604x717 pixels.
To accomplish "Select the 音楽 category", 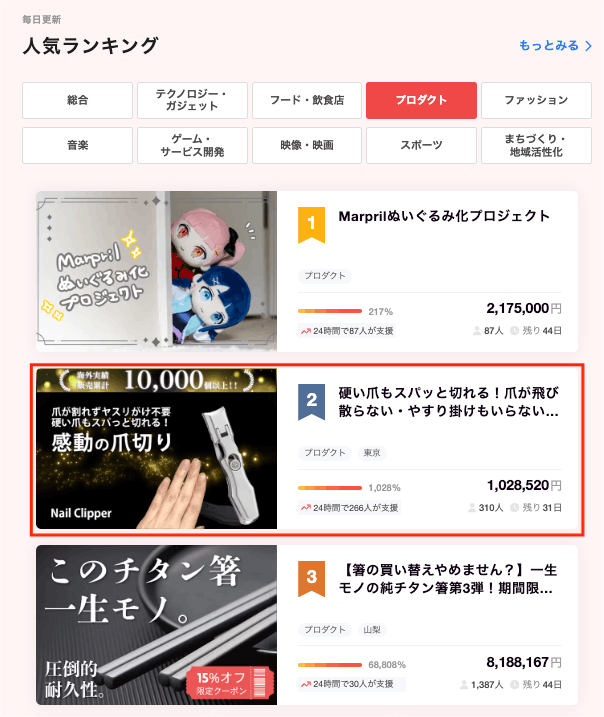I will [x=77, y=145].
